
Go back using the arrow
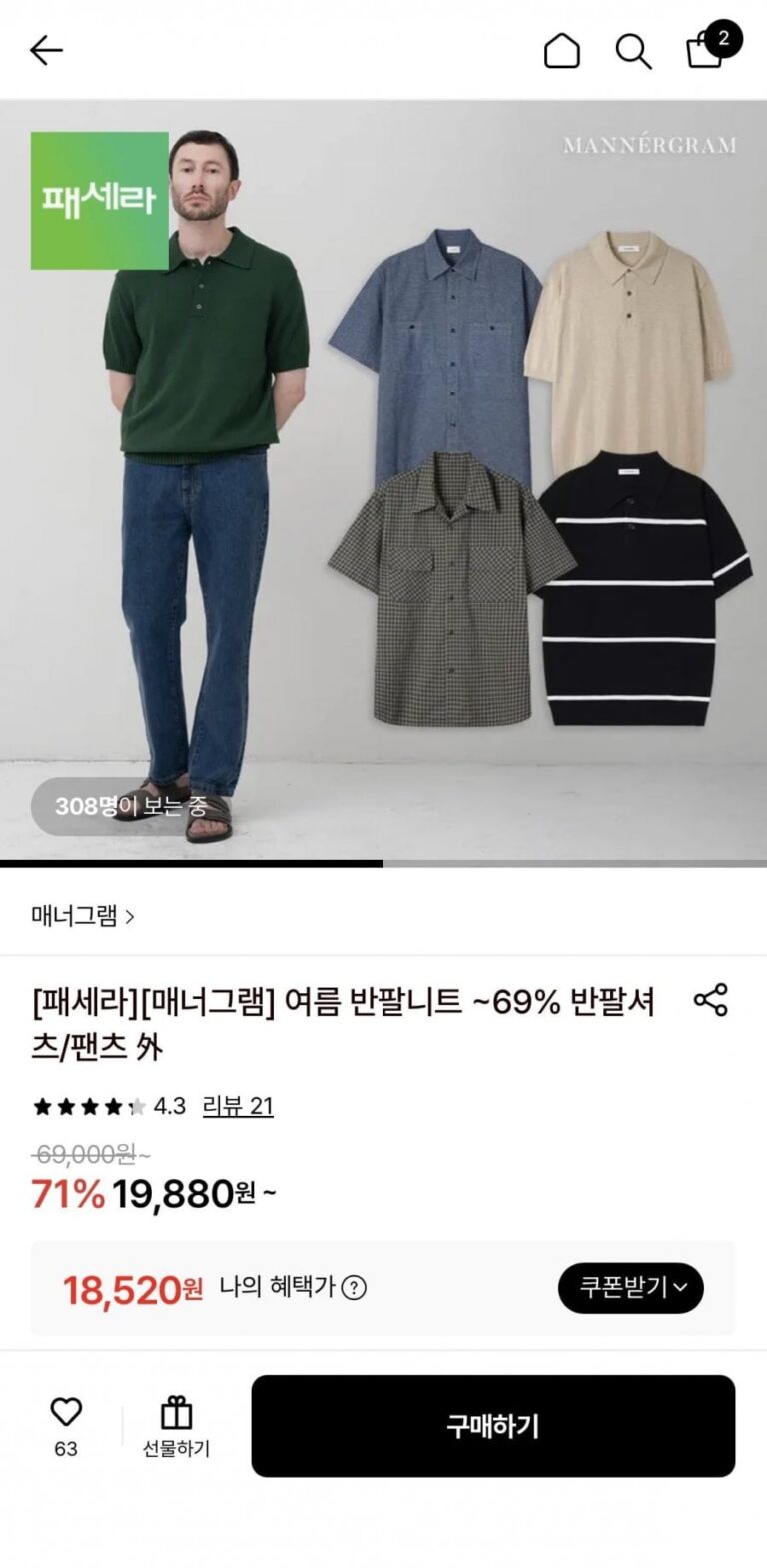[x=46, y=50]
